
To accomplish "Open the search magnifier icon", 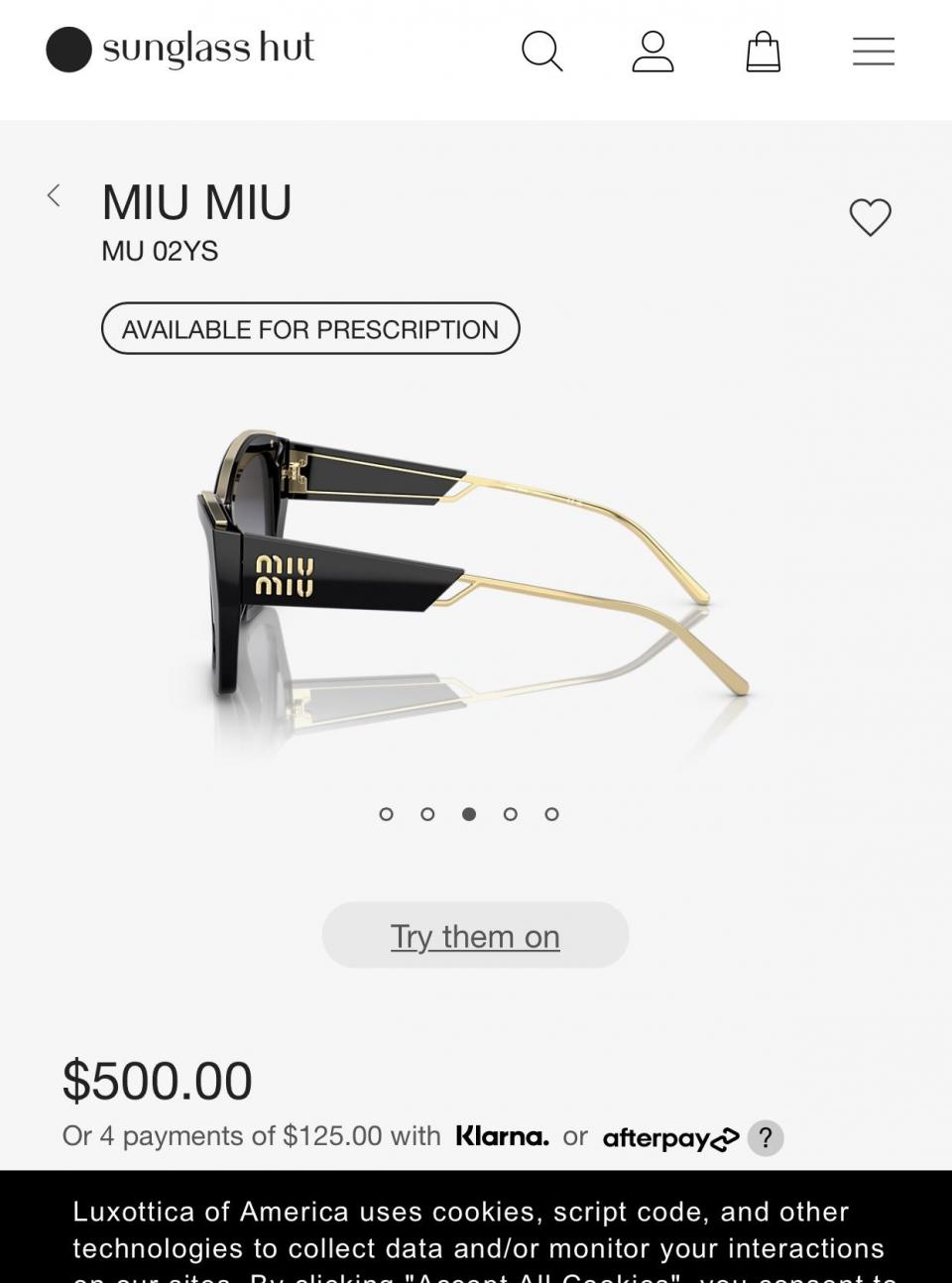I will pyautogui.click(x=541, y=51).
